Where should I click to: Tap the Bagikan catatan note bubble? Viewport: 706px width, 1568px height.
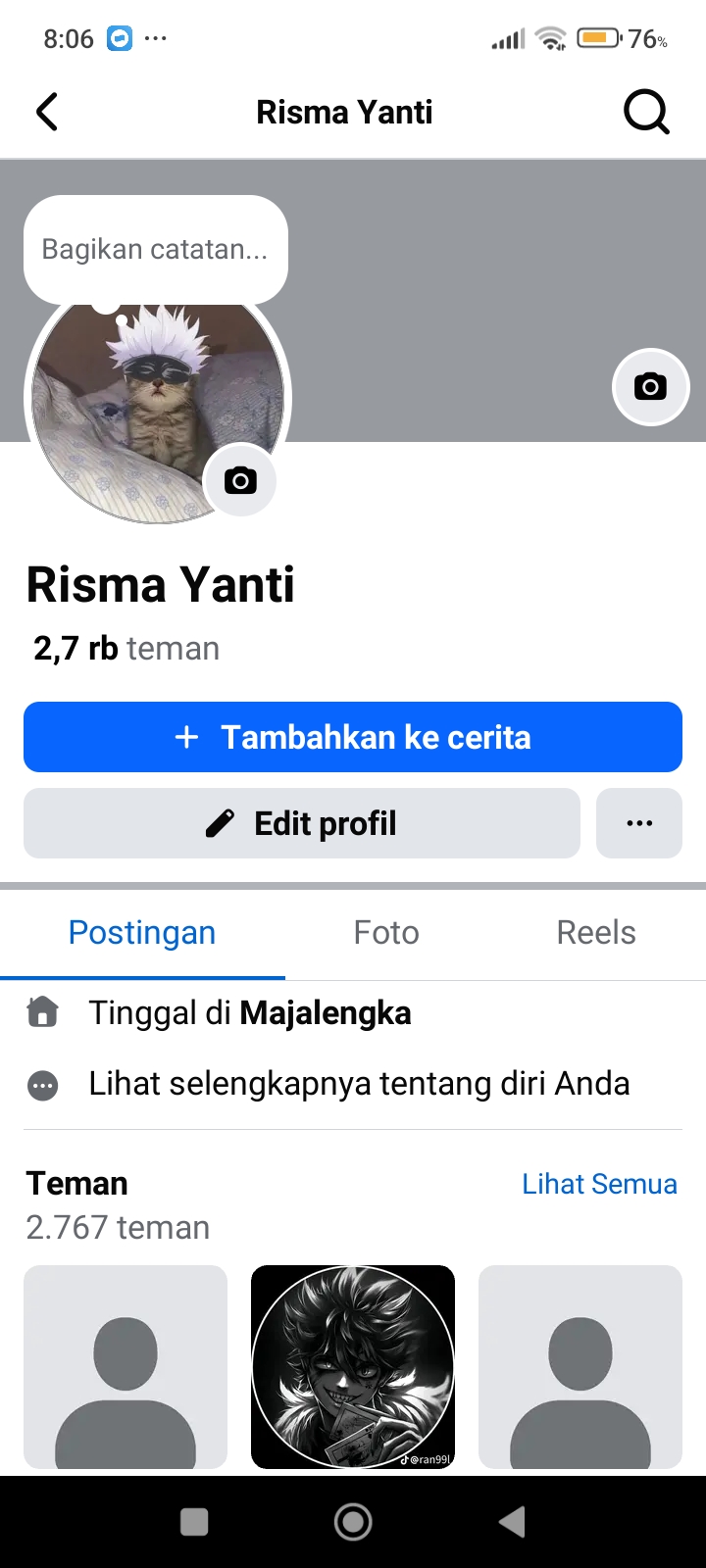coord(155,249)
